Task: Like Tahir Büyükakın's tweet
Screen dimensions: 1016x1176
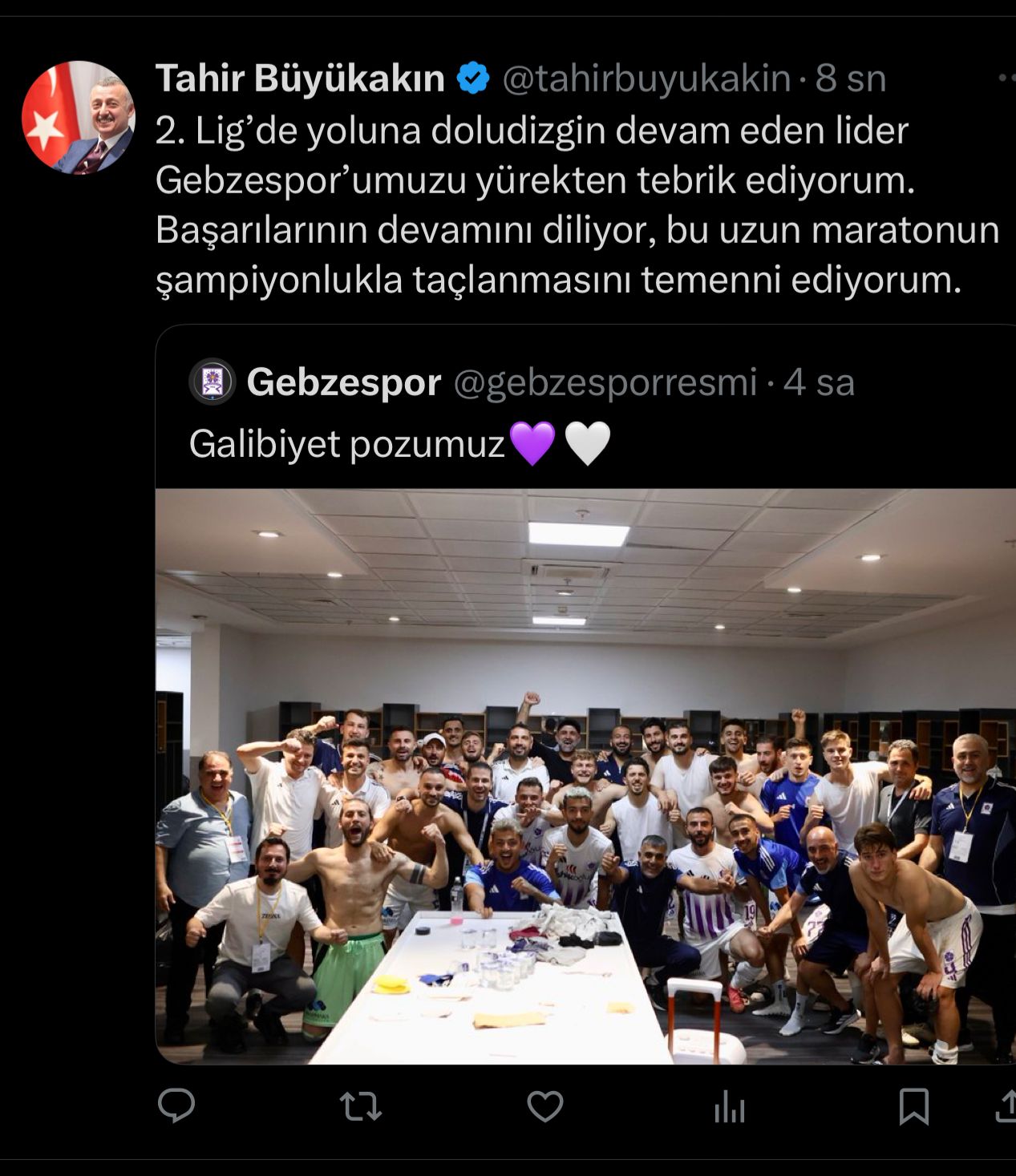Action: [544, 1107]
